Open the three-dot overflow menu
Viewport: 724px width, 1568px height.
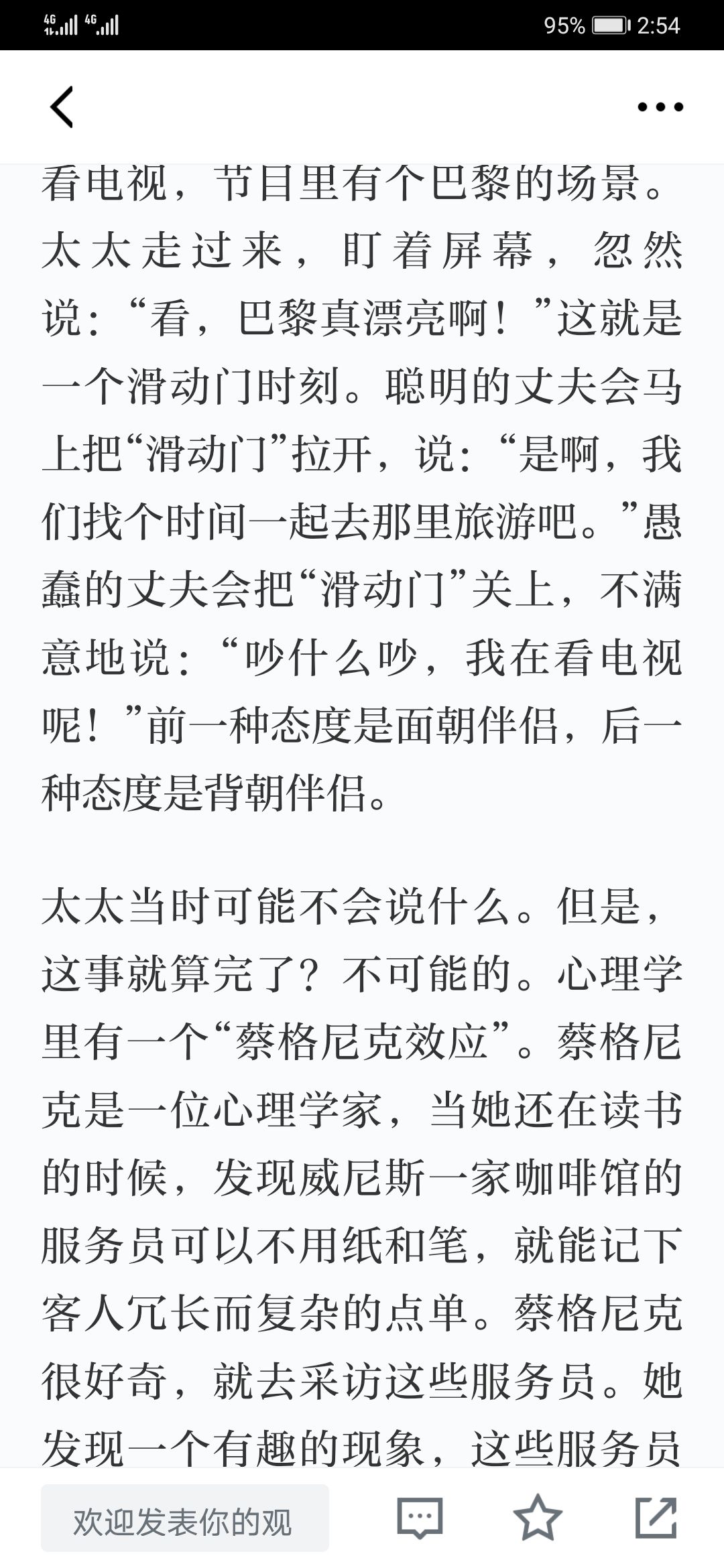click(x=660, y=107)
